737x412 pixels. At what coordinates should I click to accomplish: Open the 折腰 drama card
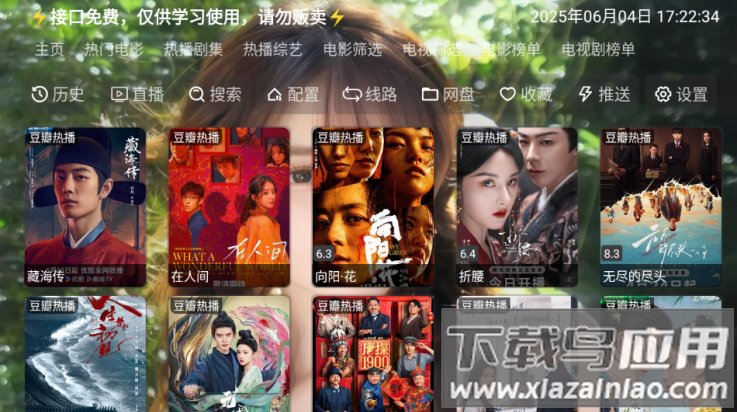click(517, 207)
